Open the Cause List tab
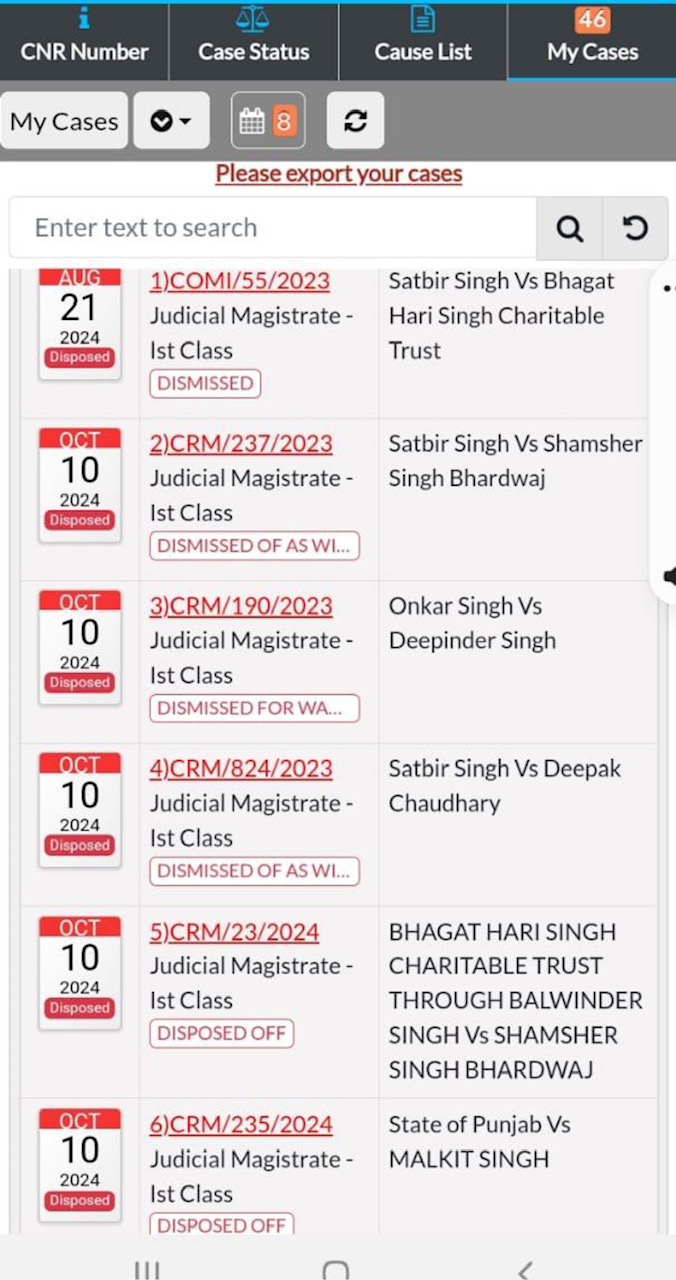The height and width of the screenshot is (1280, 676). [423, 40]
